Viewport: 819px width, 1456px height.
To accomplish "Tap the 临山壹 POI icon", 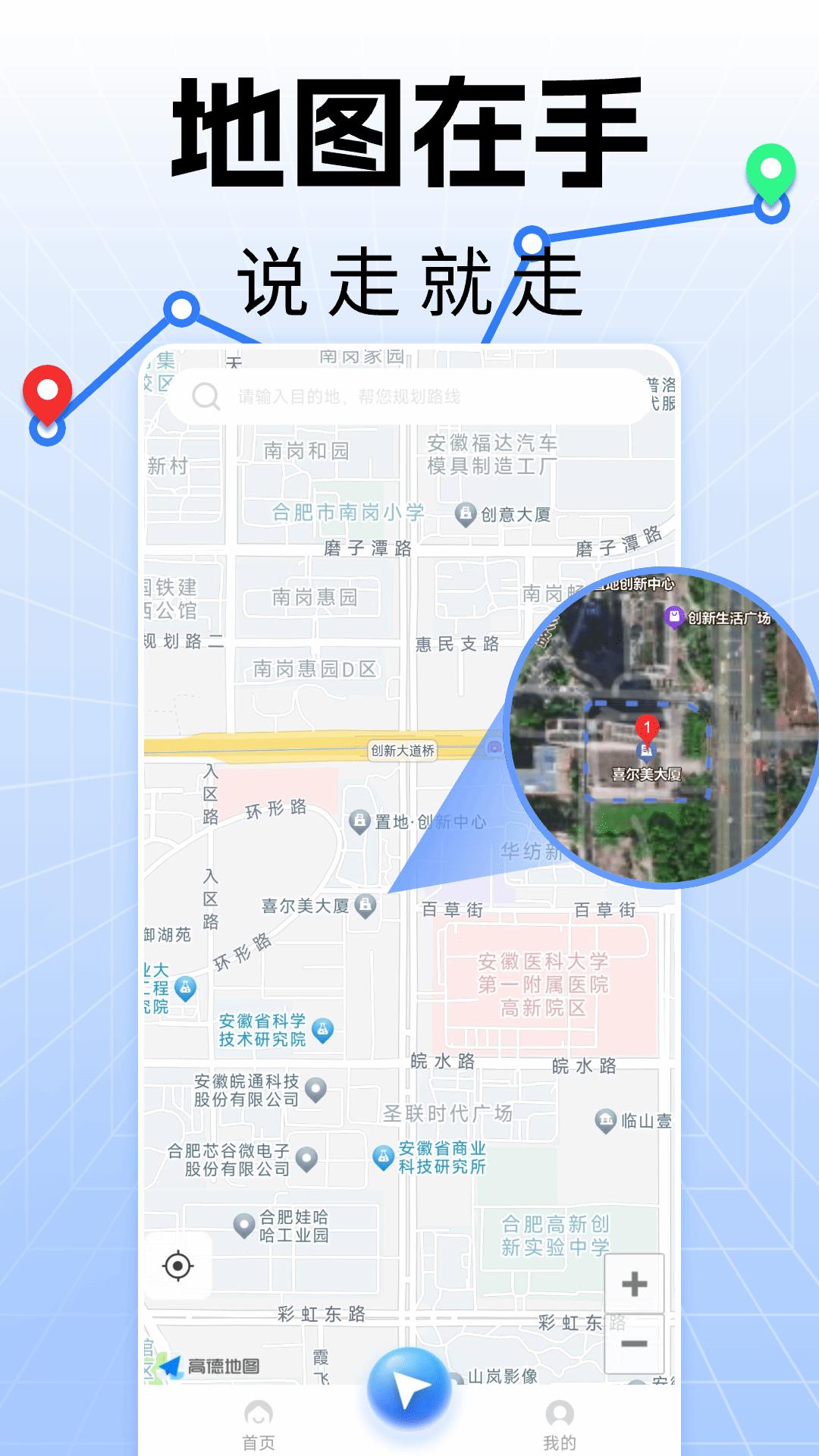I will click(x=607, y=1120).
